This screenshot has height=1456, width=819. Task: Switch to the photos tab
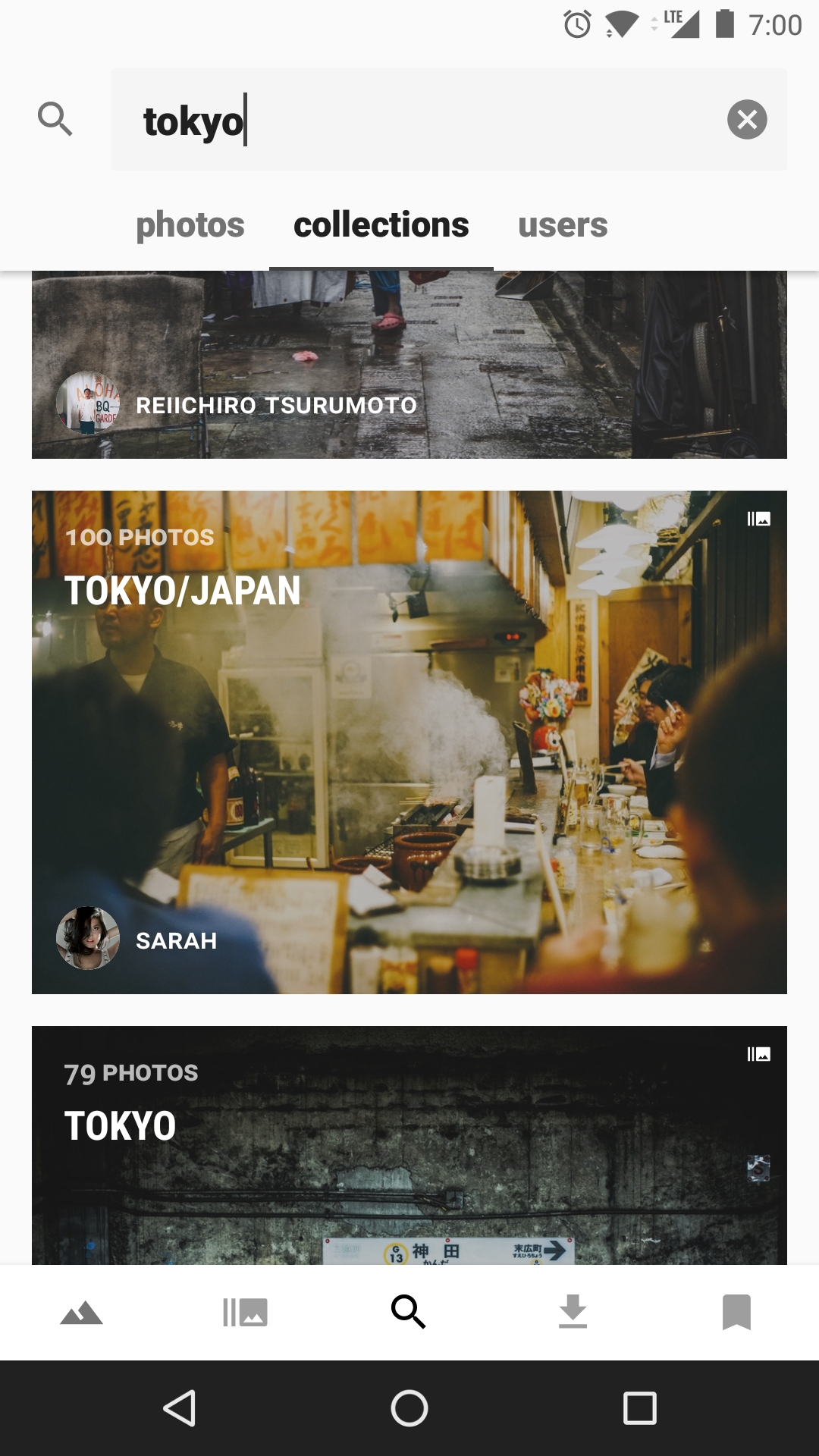(190, 225)
